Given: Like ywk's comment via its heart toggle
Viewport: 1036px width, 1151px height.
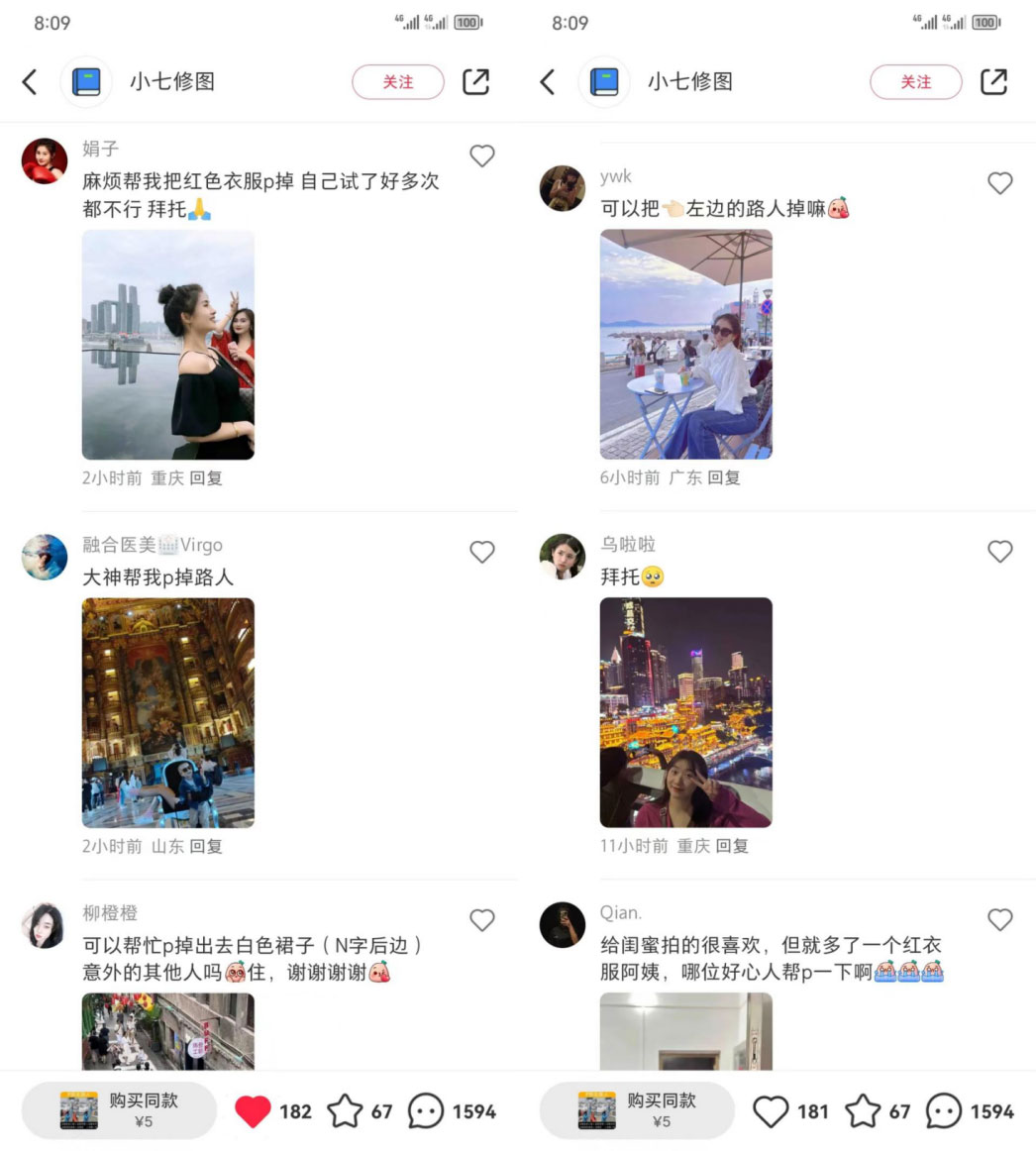Looking at the screenshot, I should (x=1000, y=182).
